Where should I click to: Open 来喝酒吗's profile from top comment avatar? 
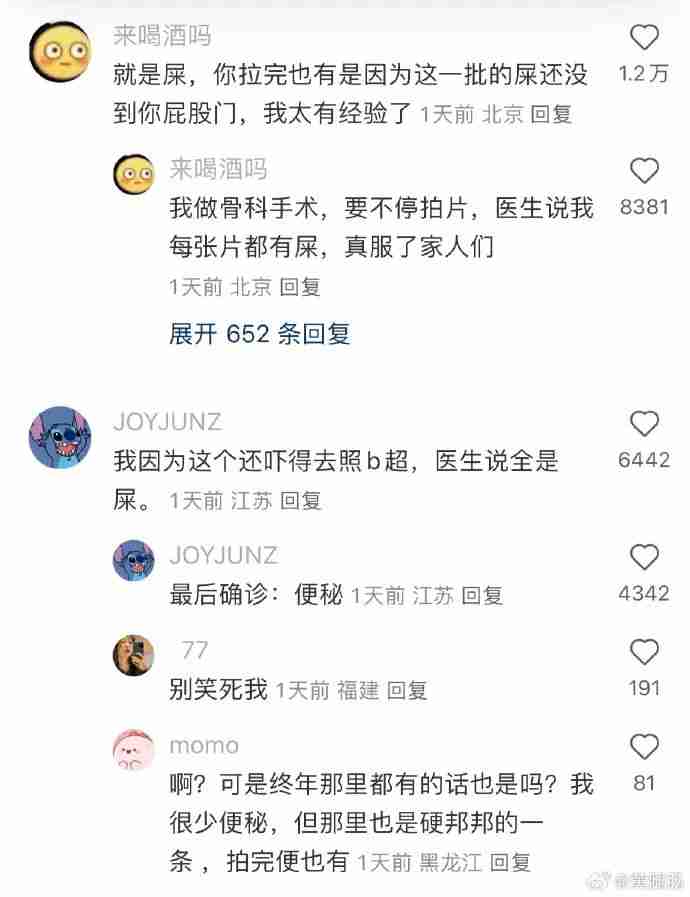(x=61, y=51)
